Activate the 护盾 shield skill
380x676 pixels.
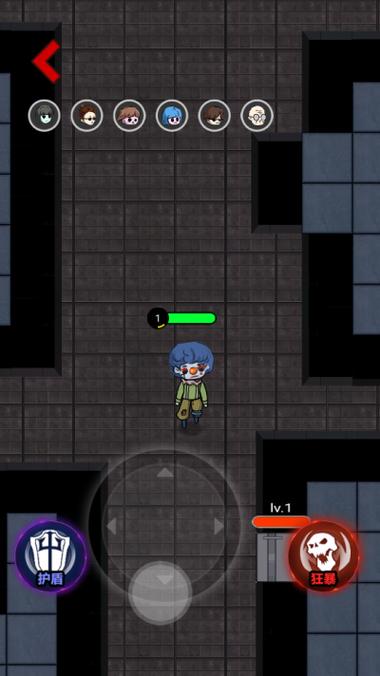51,556
